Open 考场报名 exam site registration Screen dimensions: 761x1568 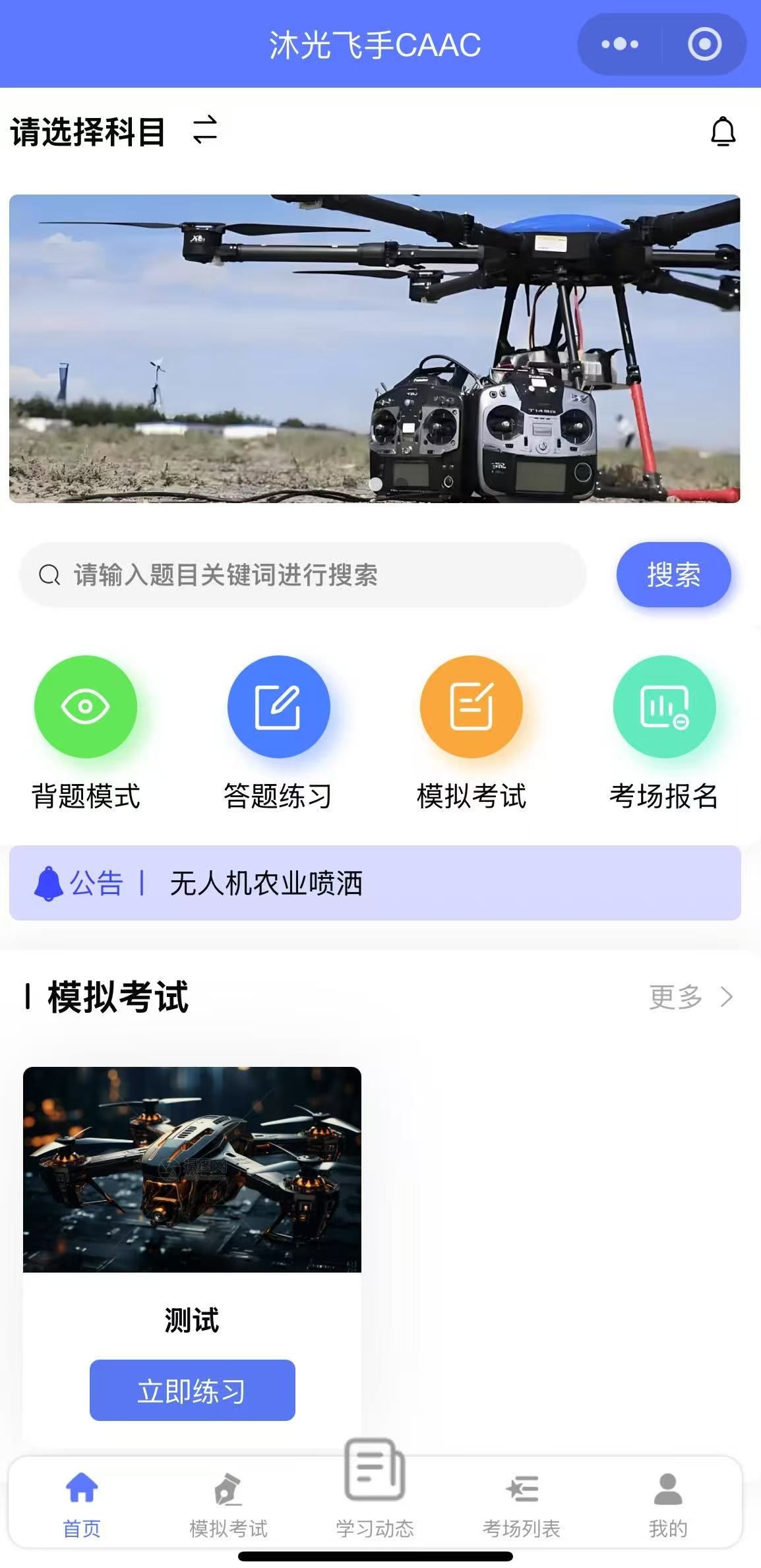(x=664, y=707)
